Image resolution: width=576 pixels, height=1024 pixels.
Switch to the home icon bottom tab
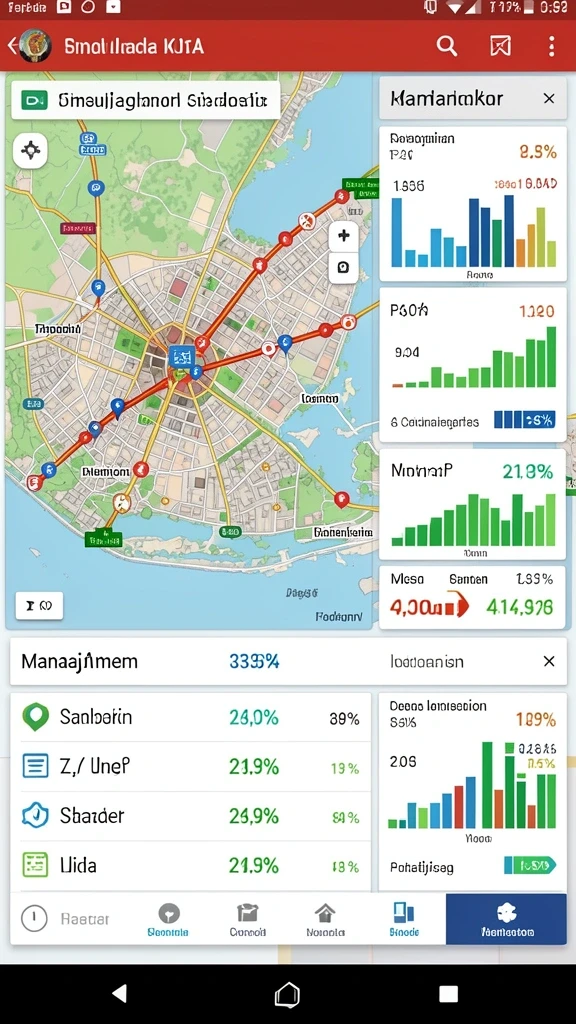coord(325,919)
